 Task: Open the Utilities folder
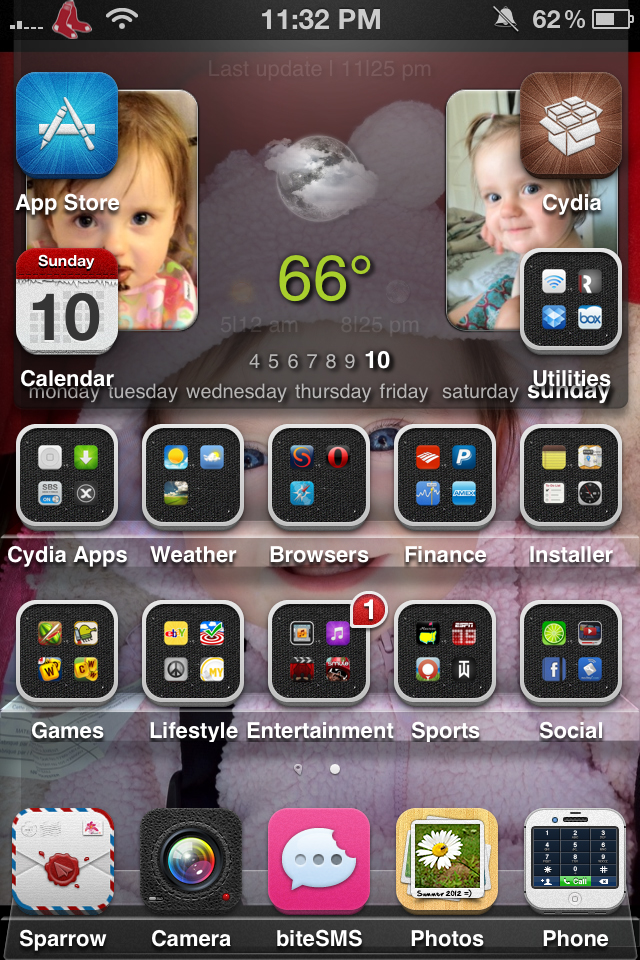click(571, 300)
